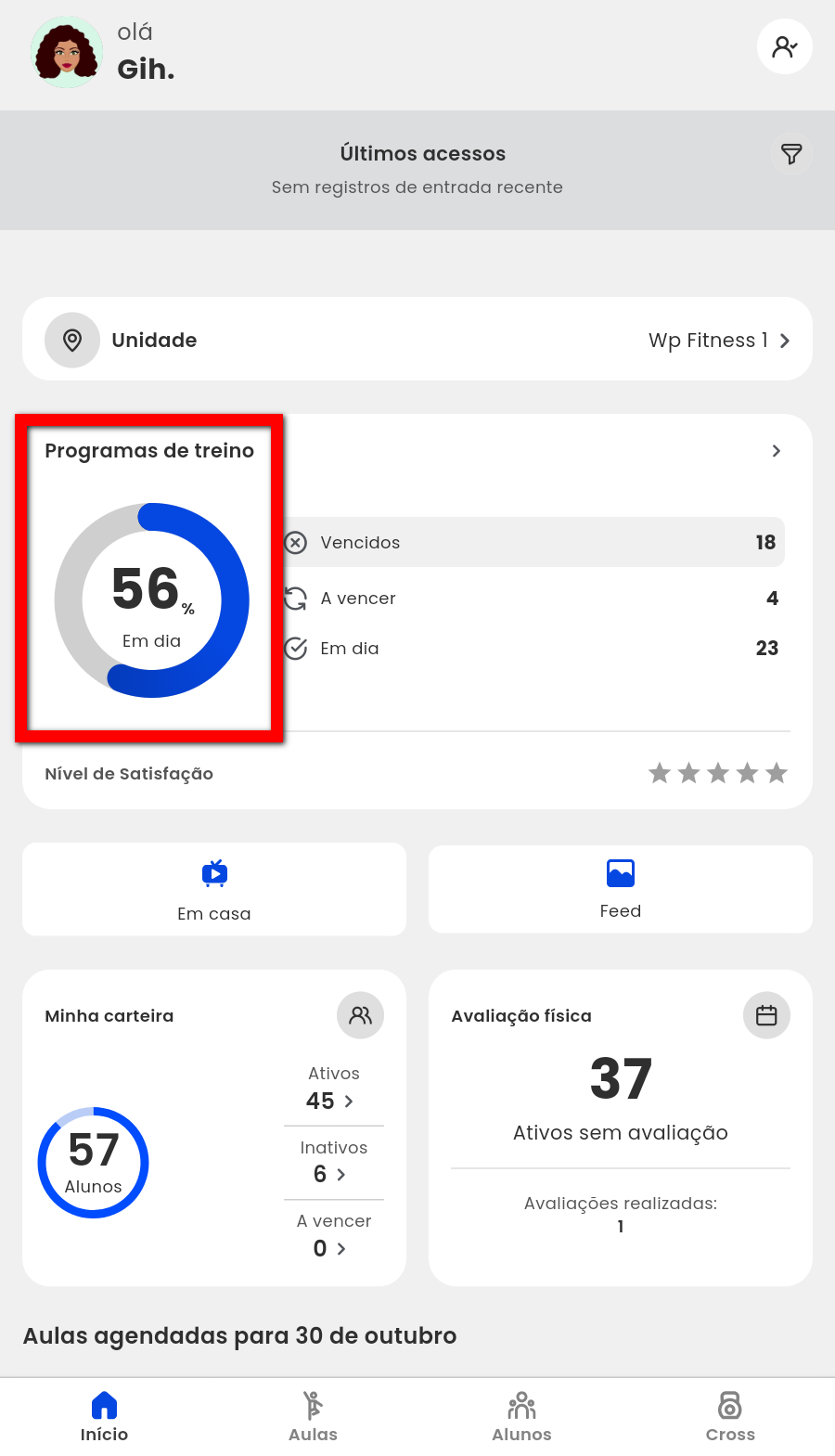This screenshot has width=835, height=1456.
Task: View A vencer training programs
Action: pos(533,599)
